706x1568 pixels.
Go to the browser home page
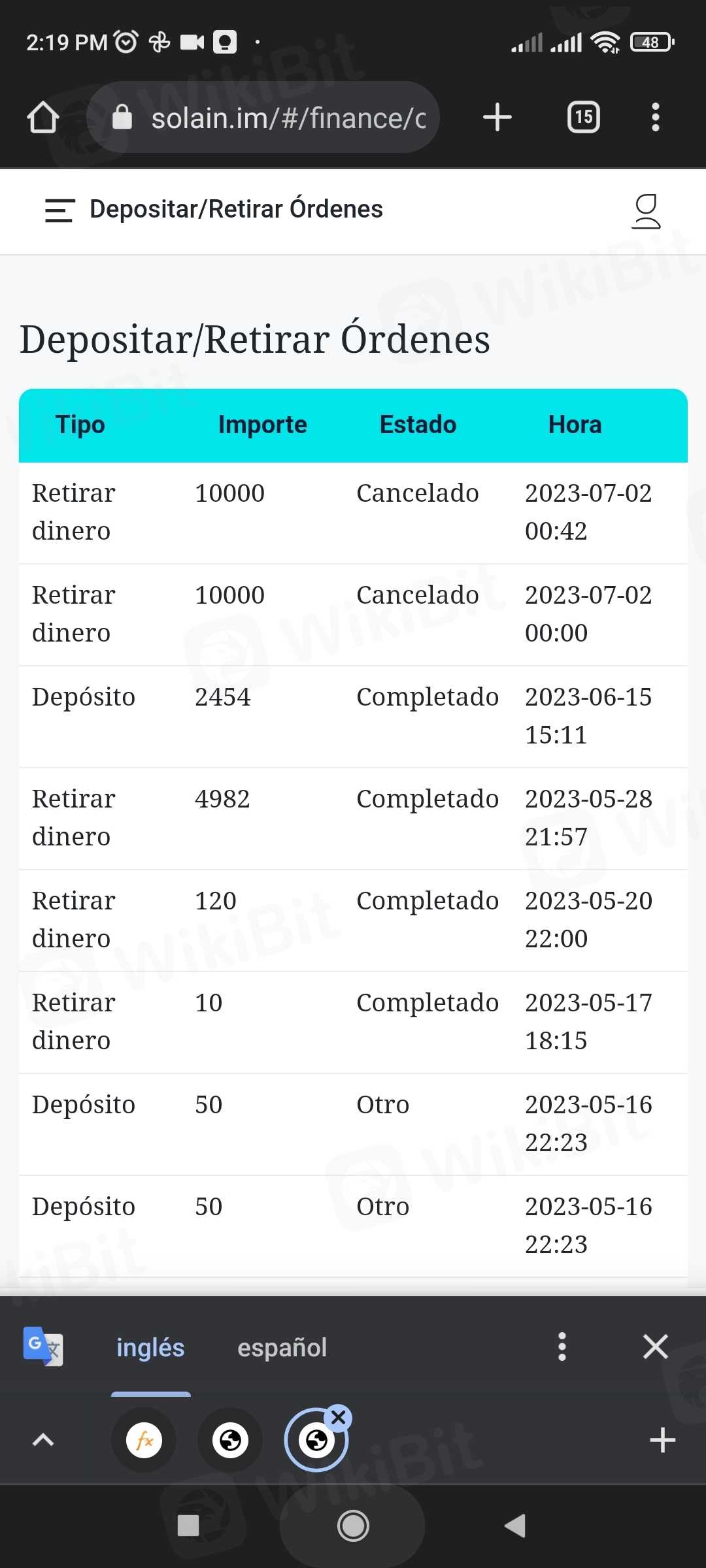point(43,118)
